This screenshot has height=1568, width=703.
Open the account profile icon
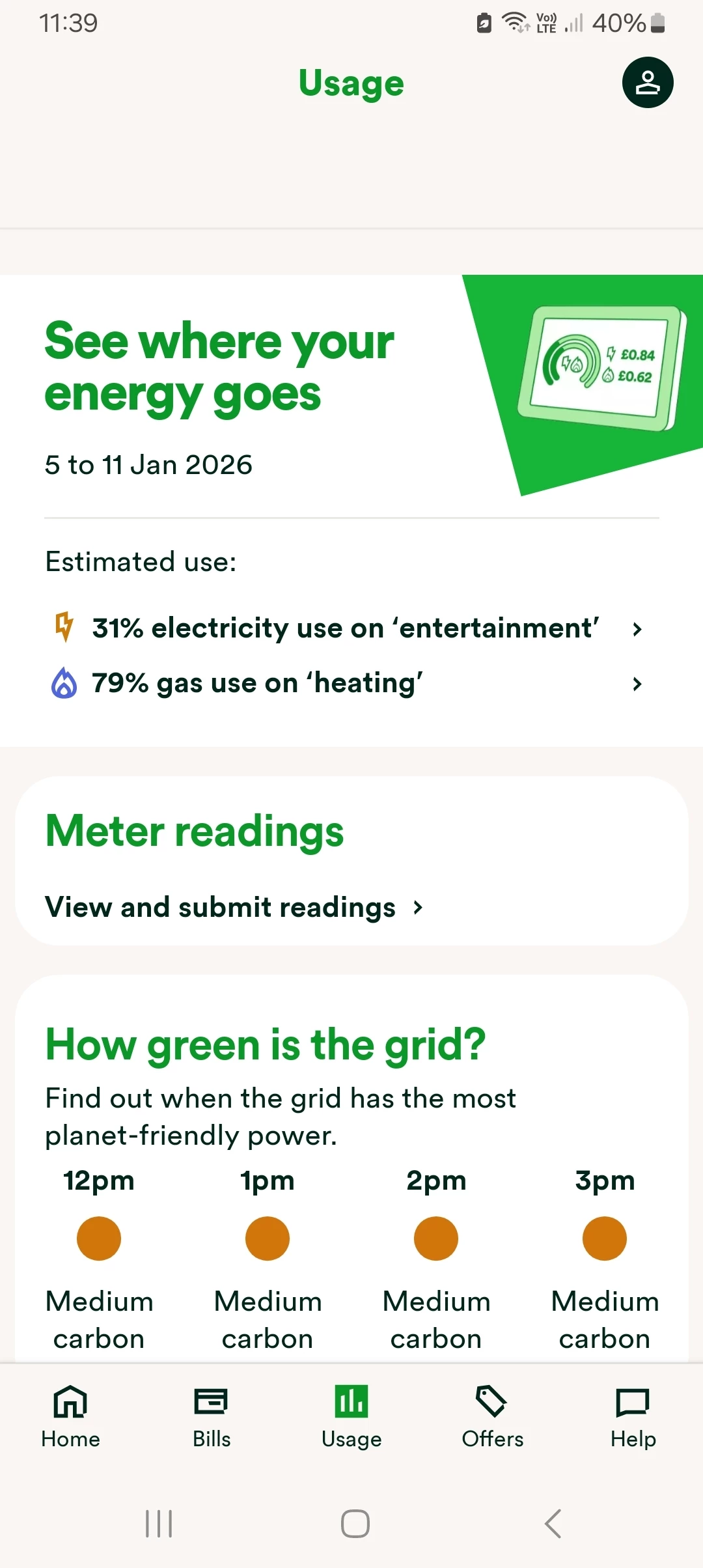click(647, 83)
